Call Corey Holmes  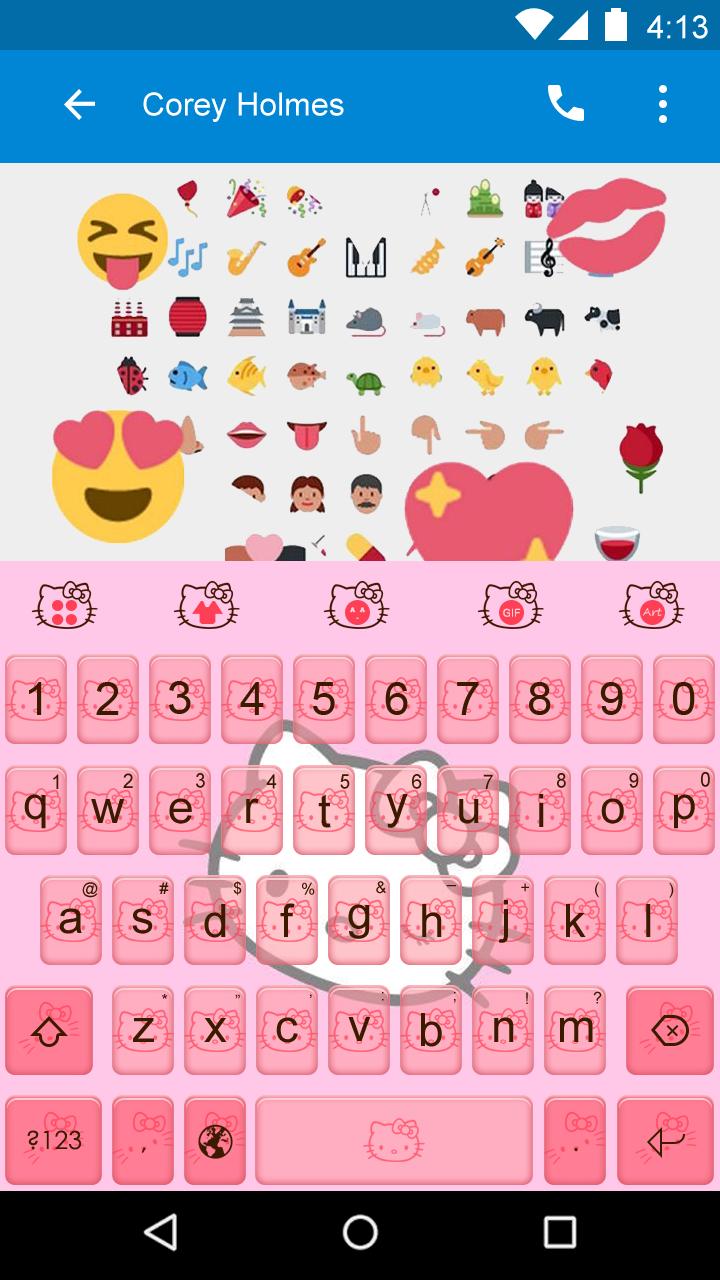[x=565, y=104]
